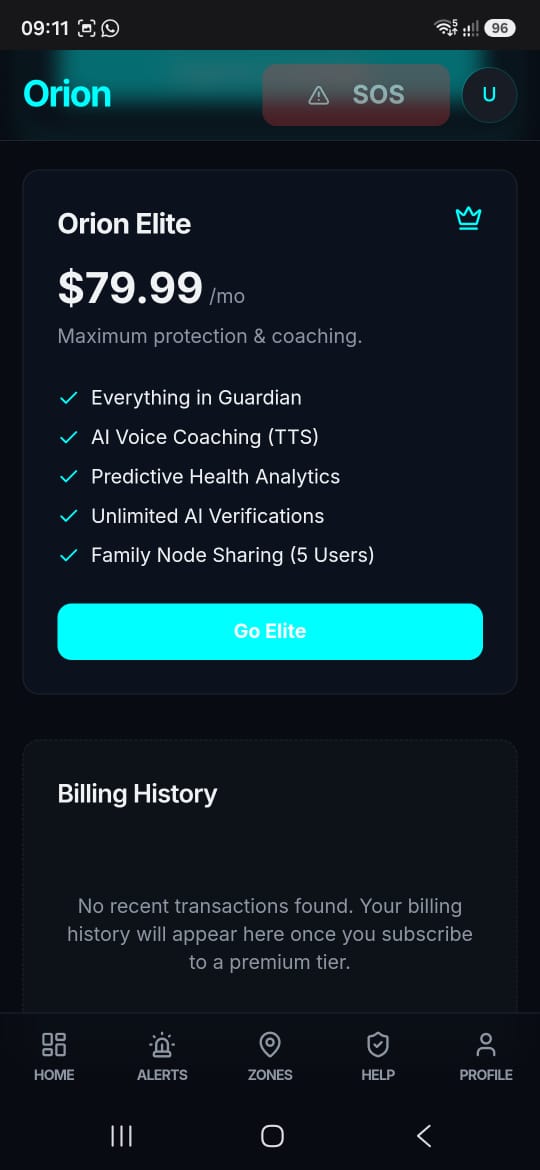Image resolution: width=540 pixels, height=1170 pixels.
Task: Tap the Orion logo title
Action: coord(67,94)
